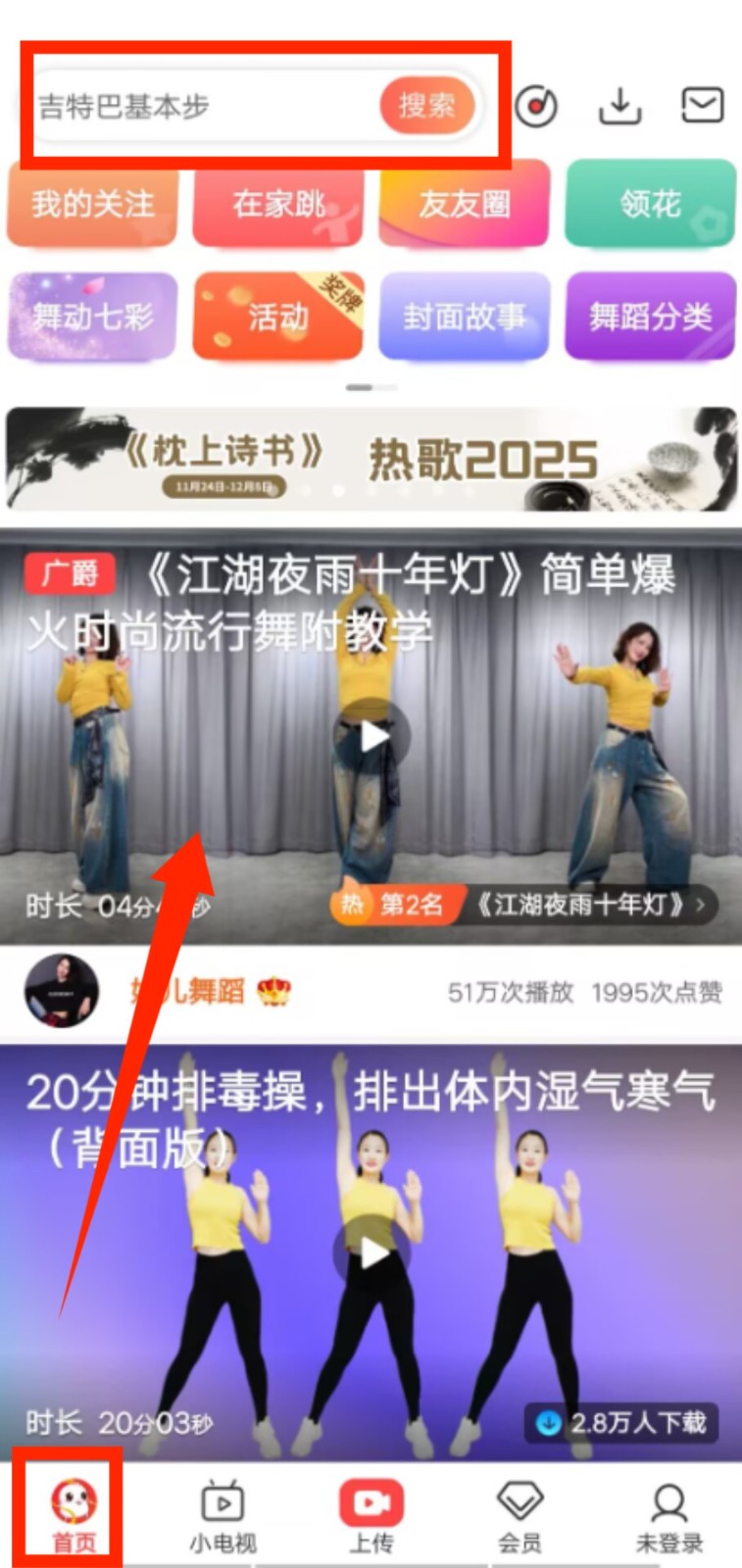Select the 在家跳 shortcut
Screen dimensions: 742x1568
(278, 204)
